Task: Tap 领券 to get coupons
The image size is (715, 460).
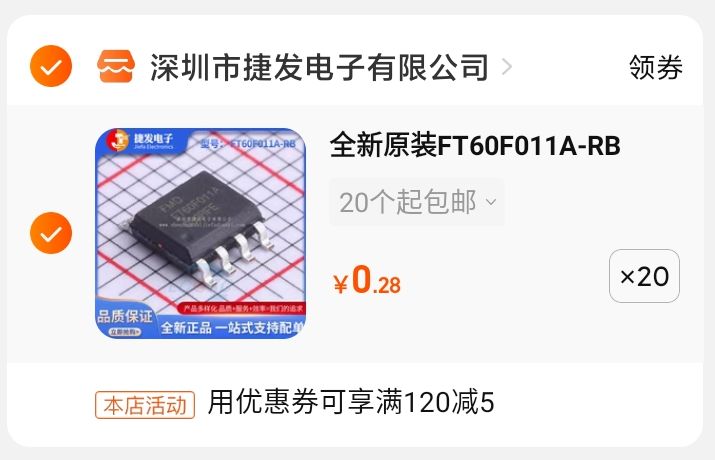Action: coord(655,67)
